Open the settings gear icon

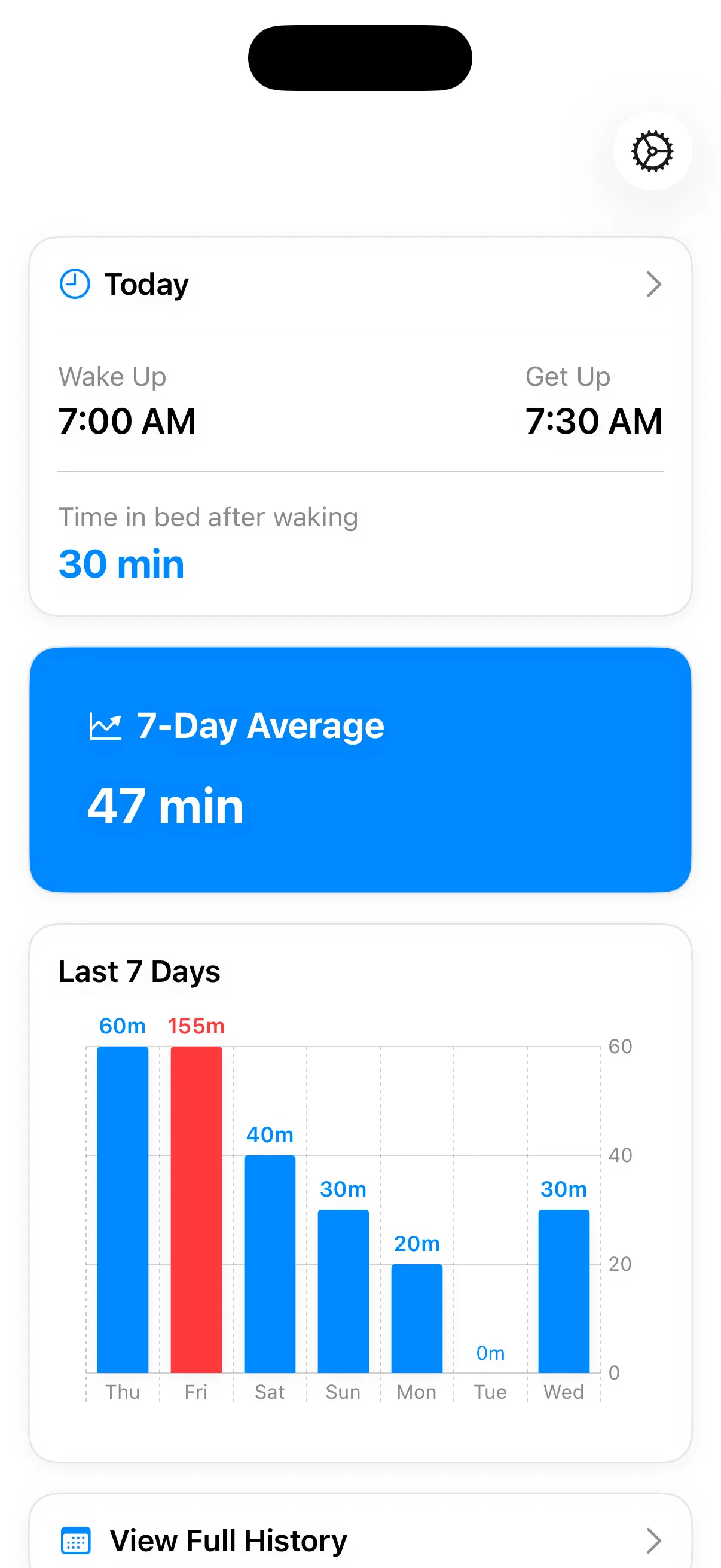pos(651,152)
